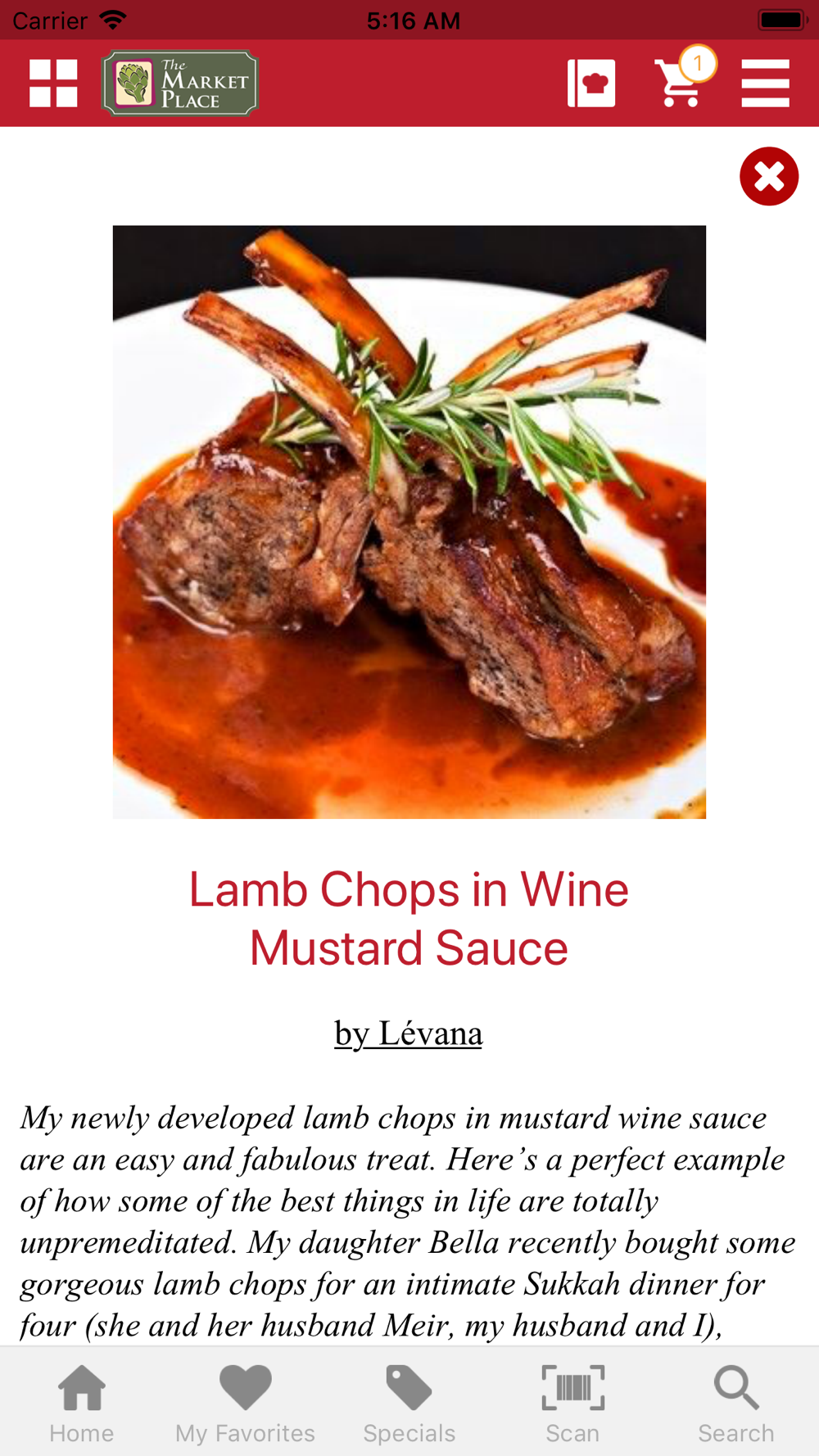Open the grid menu icon

pos(53,83)
